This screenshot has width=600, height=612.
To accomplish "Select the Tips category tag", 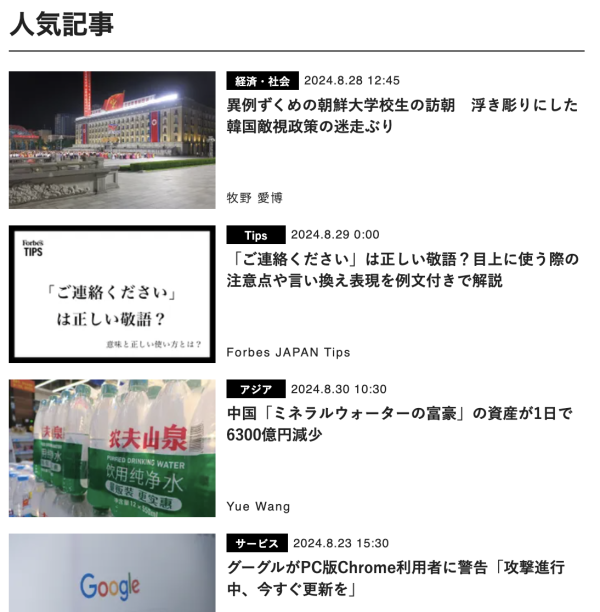I will click(255, 235).
